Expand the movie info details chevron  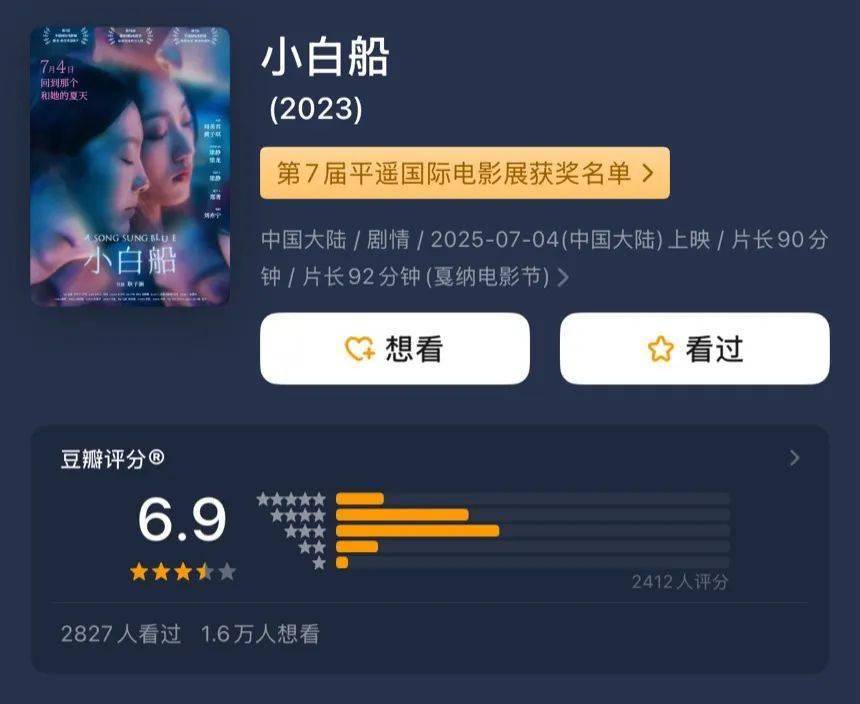click(x=563, y=278)
